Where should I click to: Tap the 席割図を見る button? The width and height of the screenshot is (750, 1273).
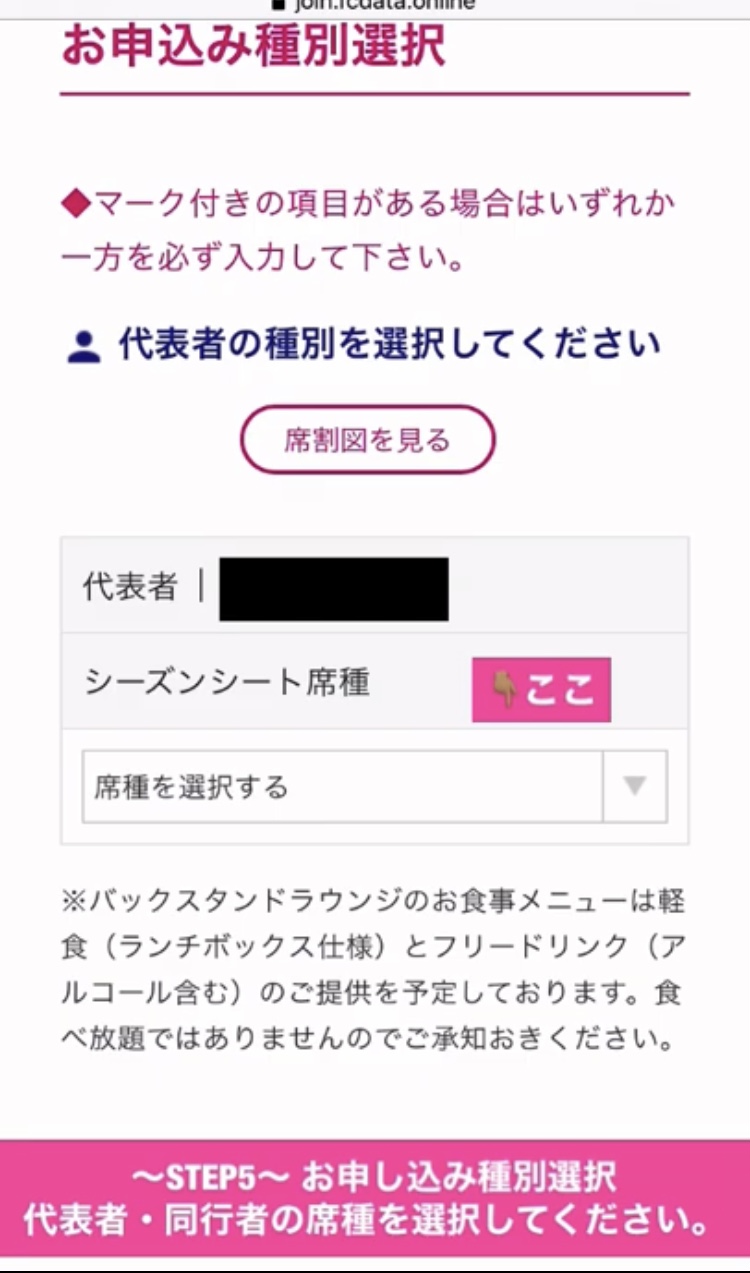tap(367, 439)
